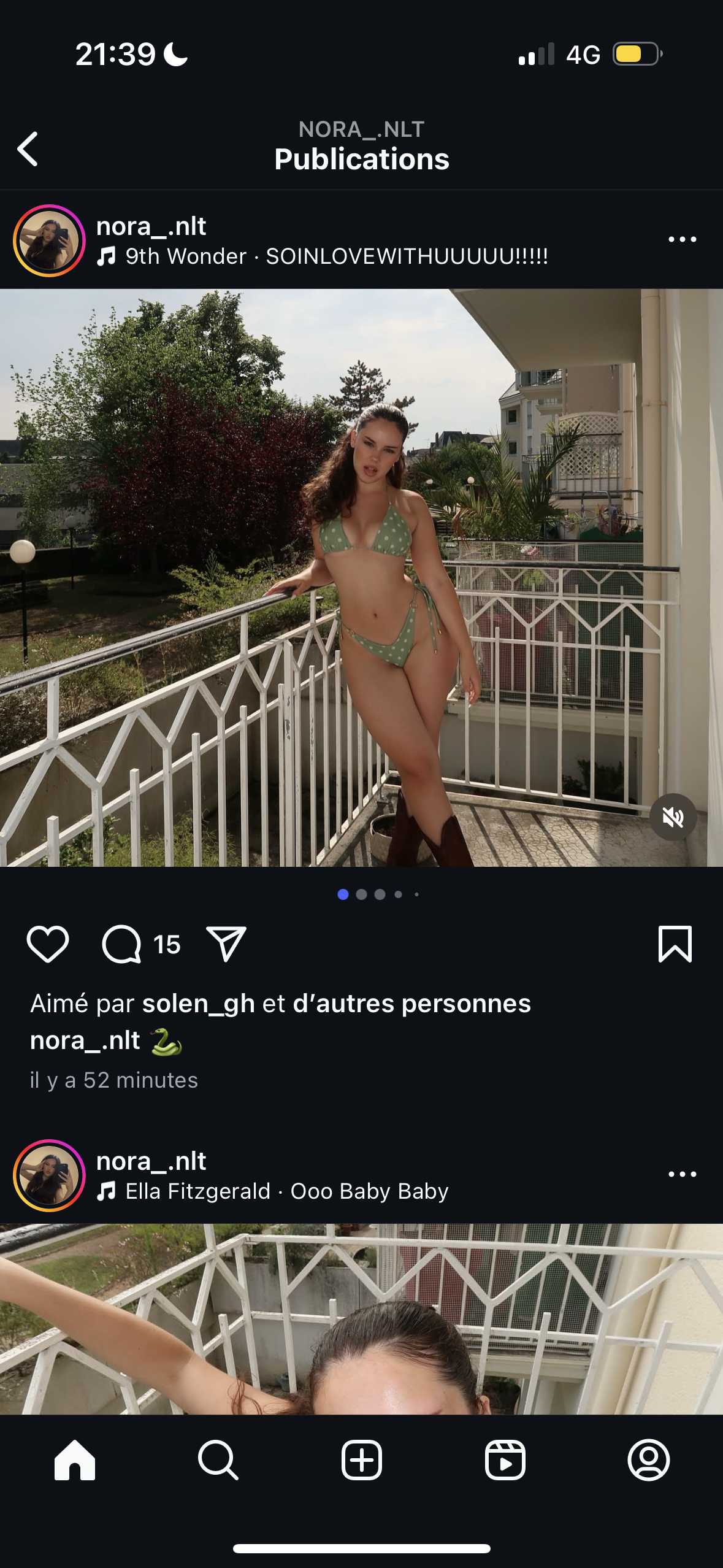Share the post via the paper plane icon
Screen dimensions: 723x1568
tap(226, 943)
